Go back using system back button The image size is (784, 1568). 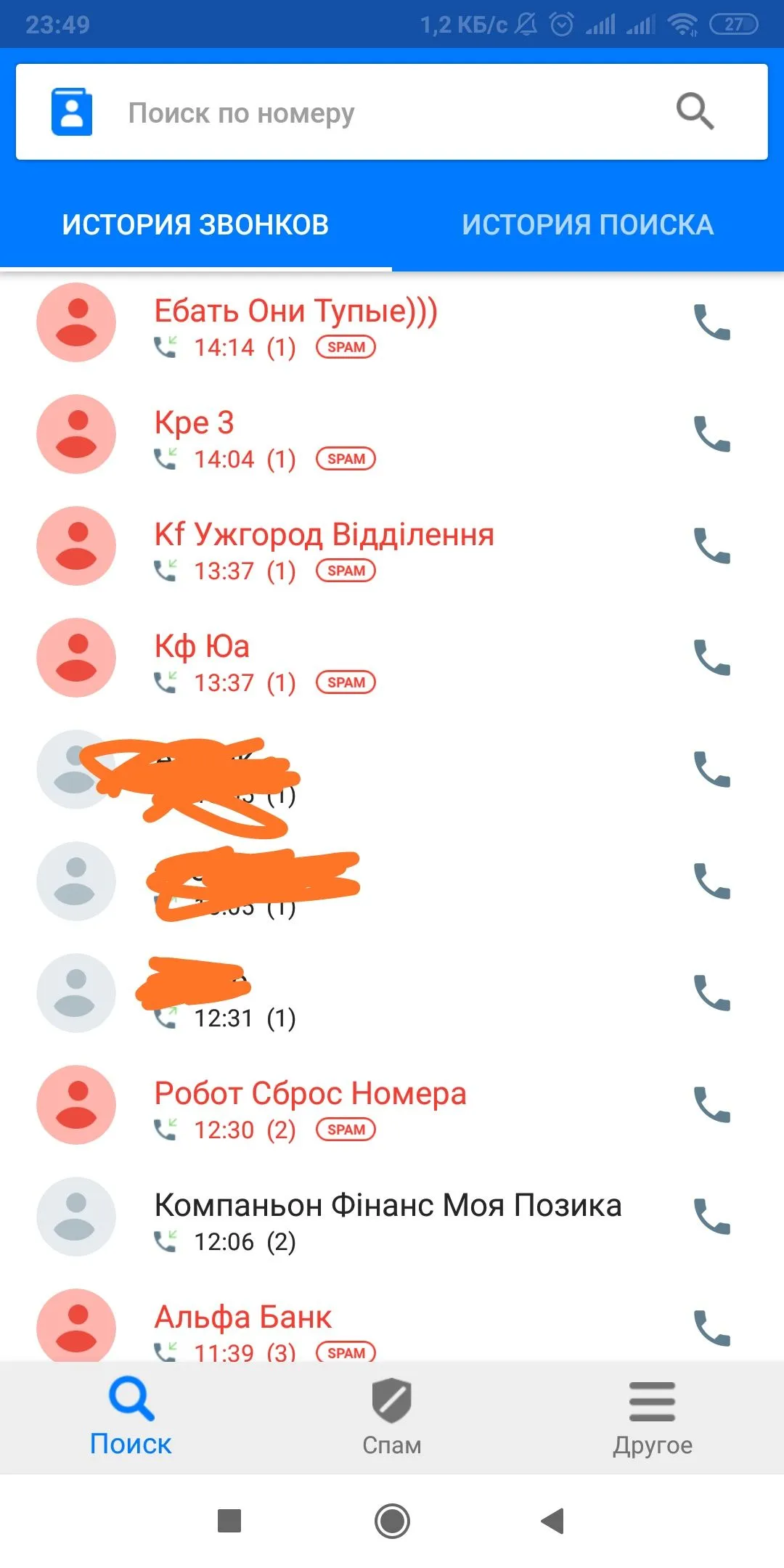tap(553, 1521)
